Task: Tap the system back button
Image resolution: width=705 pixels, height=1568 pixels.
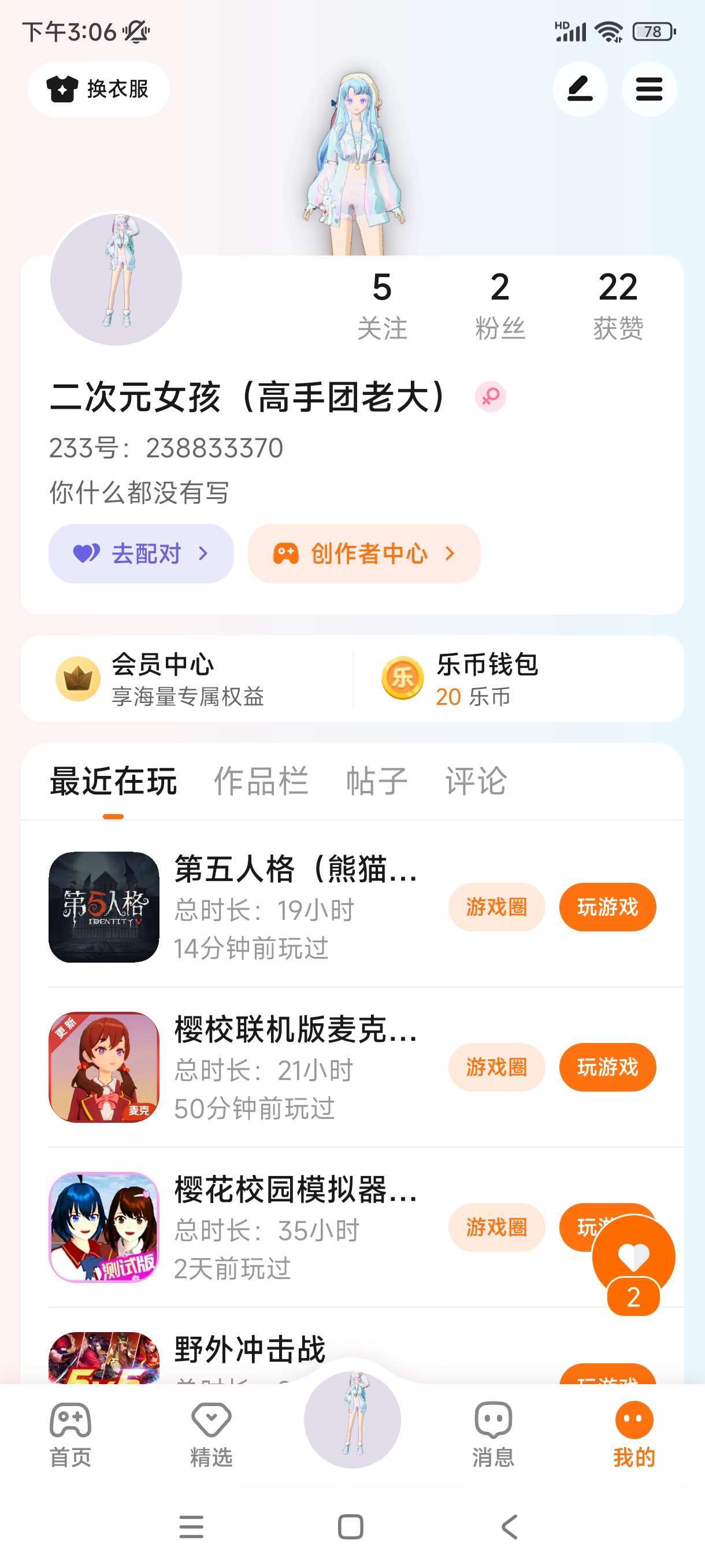Action: pyautogui.click(x=510, y=1526)
